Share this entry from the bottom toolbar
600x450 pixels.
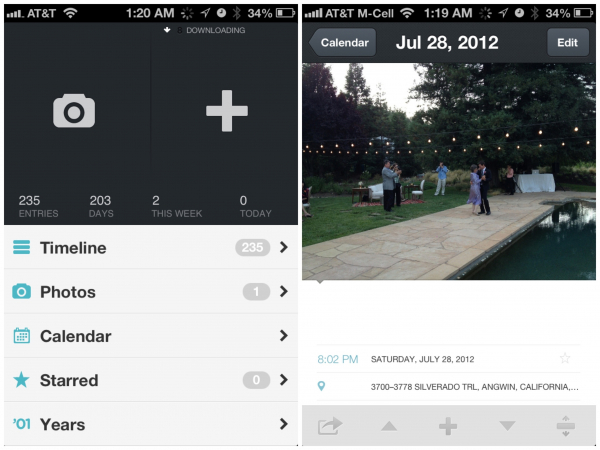pyautogui.click(x=329, y=427)
